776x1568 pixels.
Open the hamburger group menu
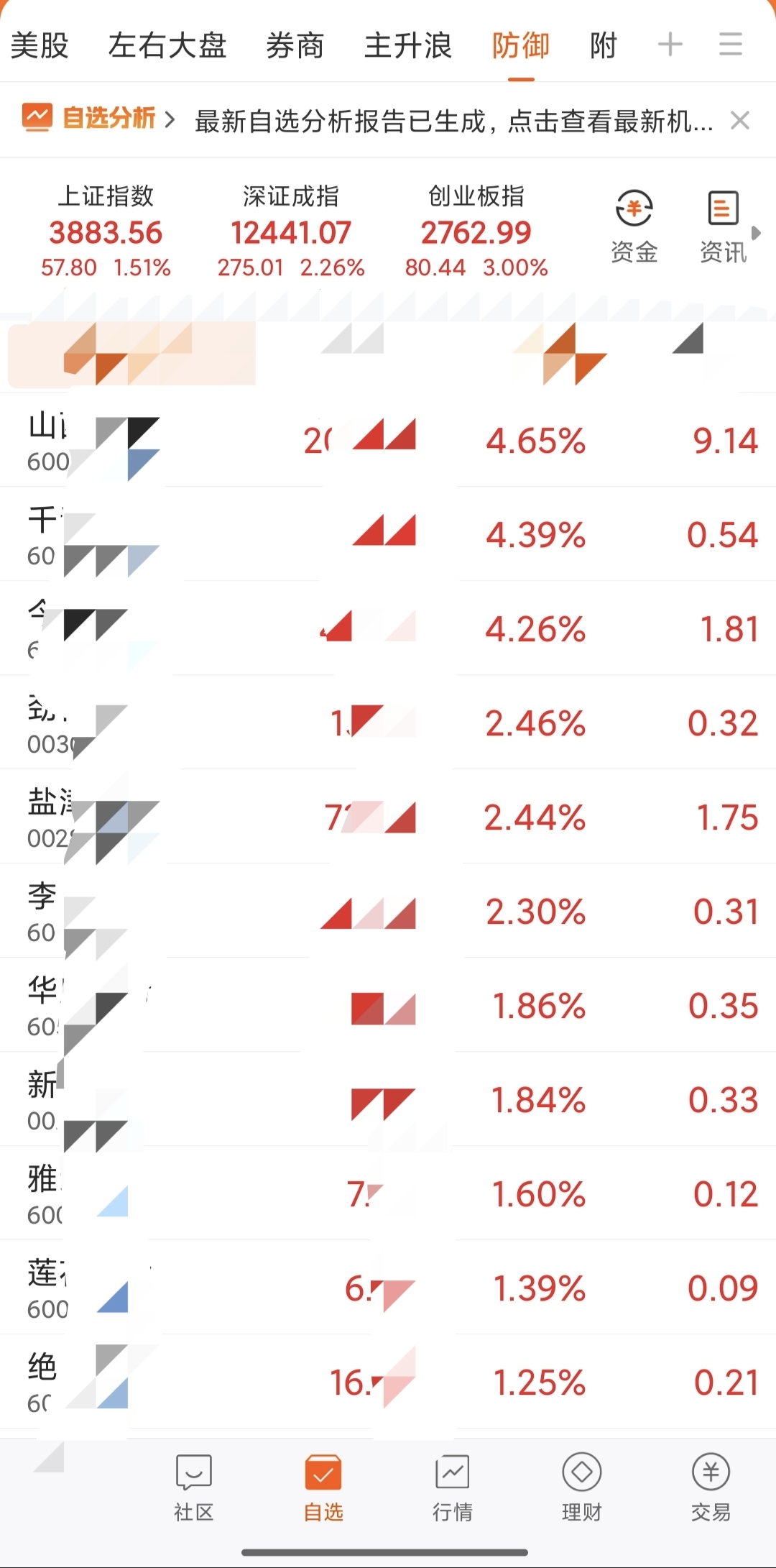[x=731, y=45]
